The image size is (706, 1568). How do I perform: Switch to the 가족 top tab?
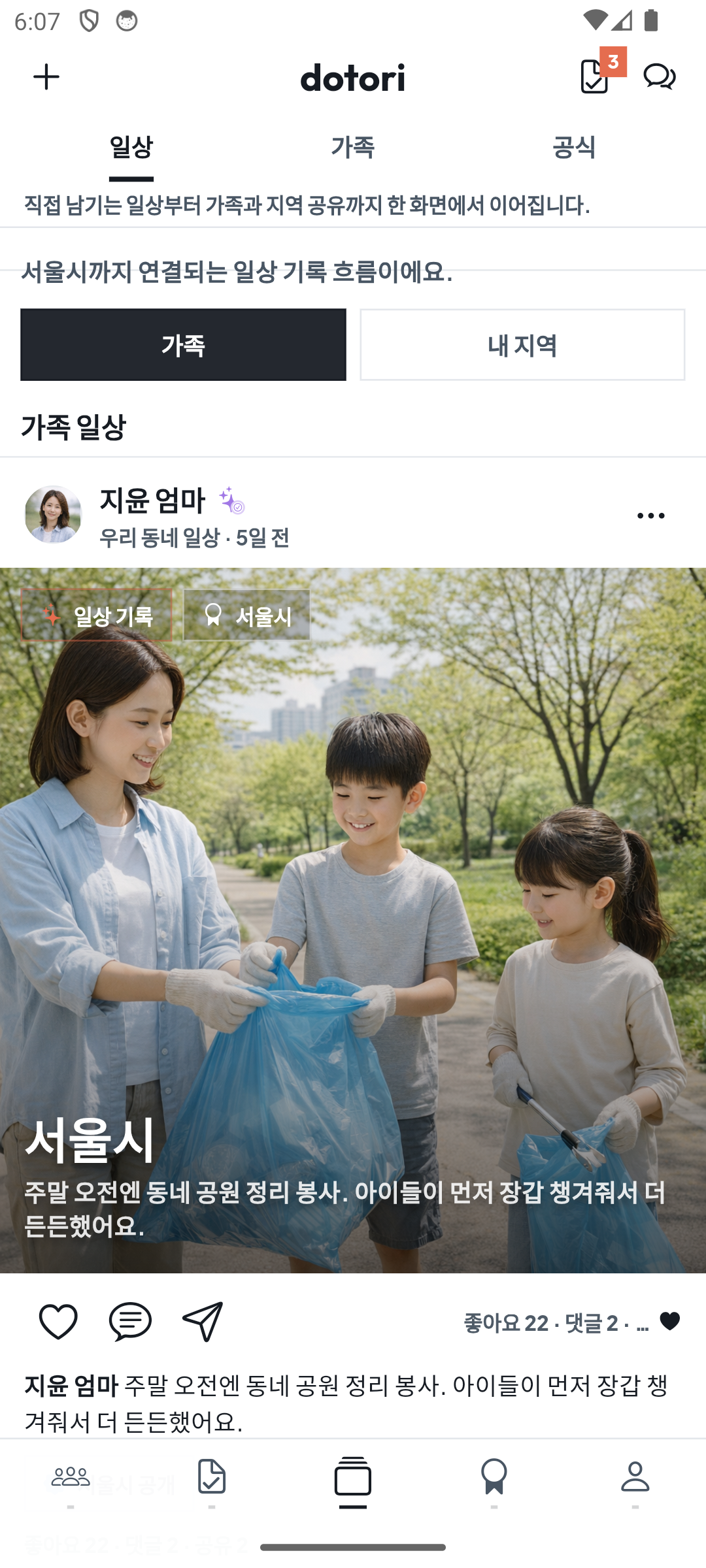pos(352,147)
